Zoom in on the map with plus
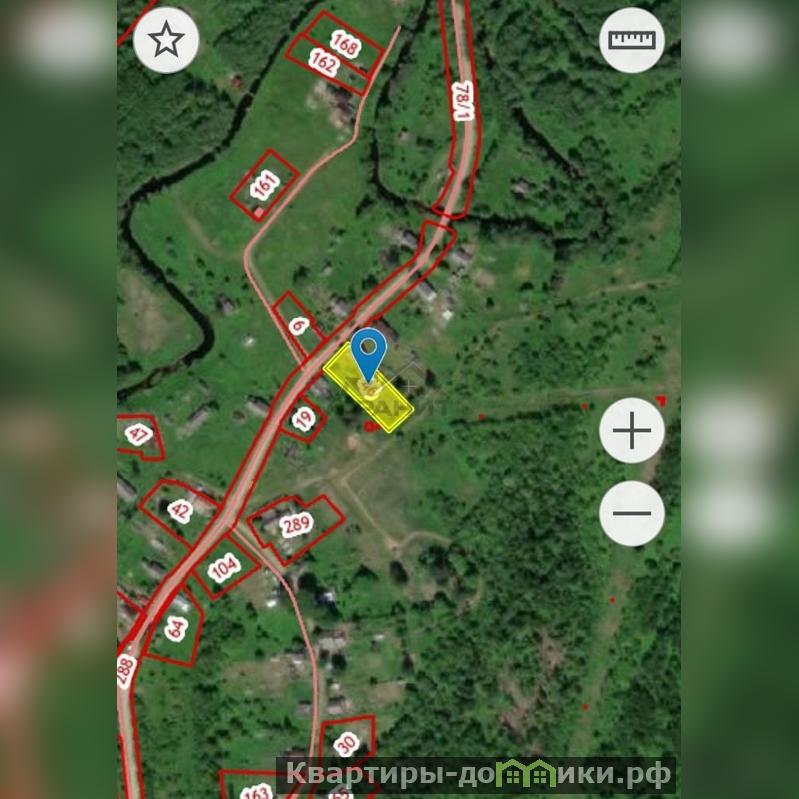 point(632,431)
